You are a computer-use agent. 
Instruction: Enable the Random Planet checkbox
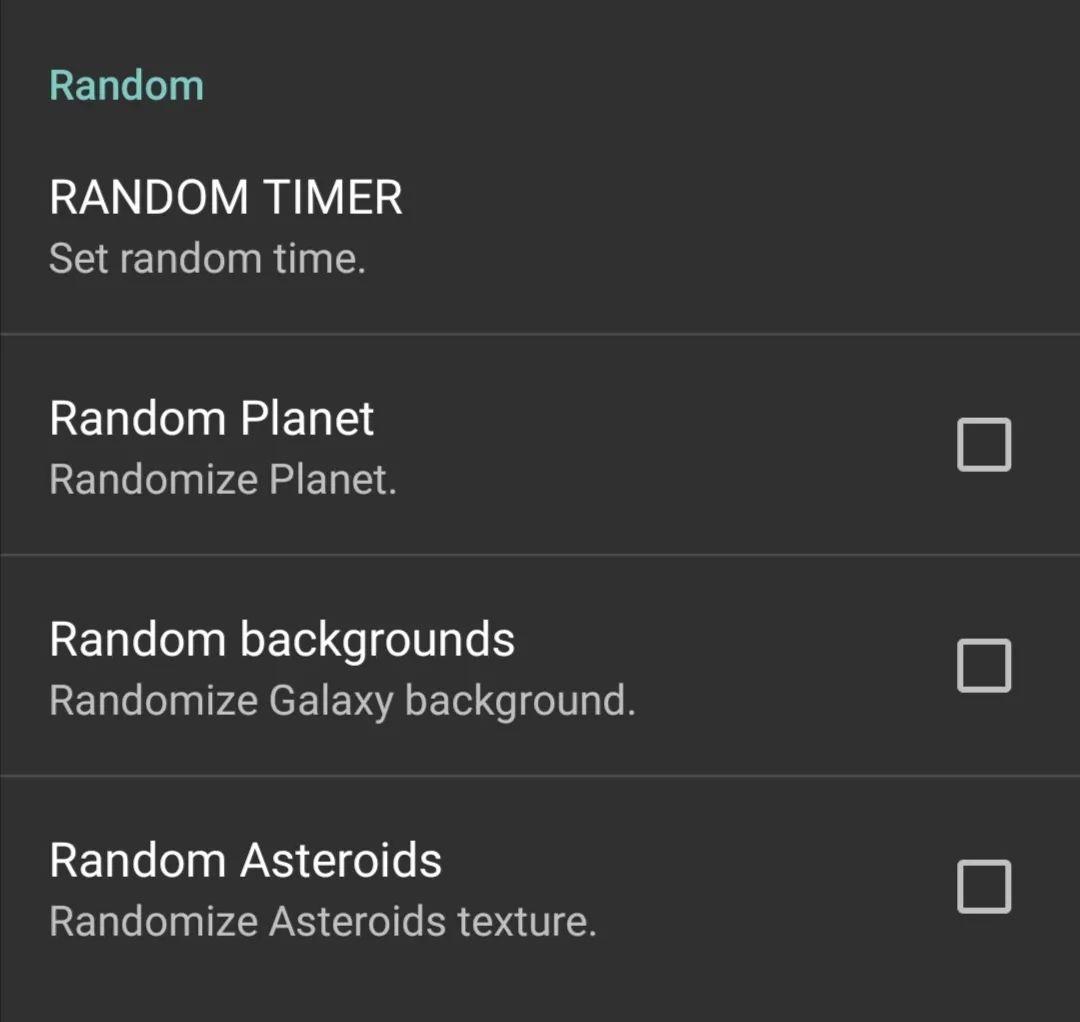pos(984,445)
